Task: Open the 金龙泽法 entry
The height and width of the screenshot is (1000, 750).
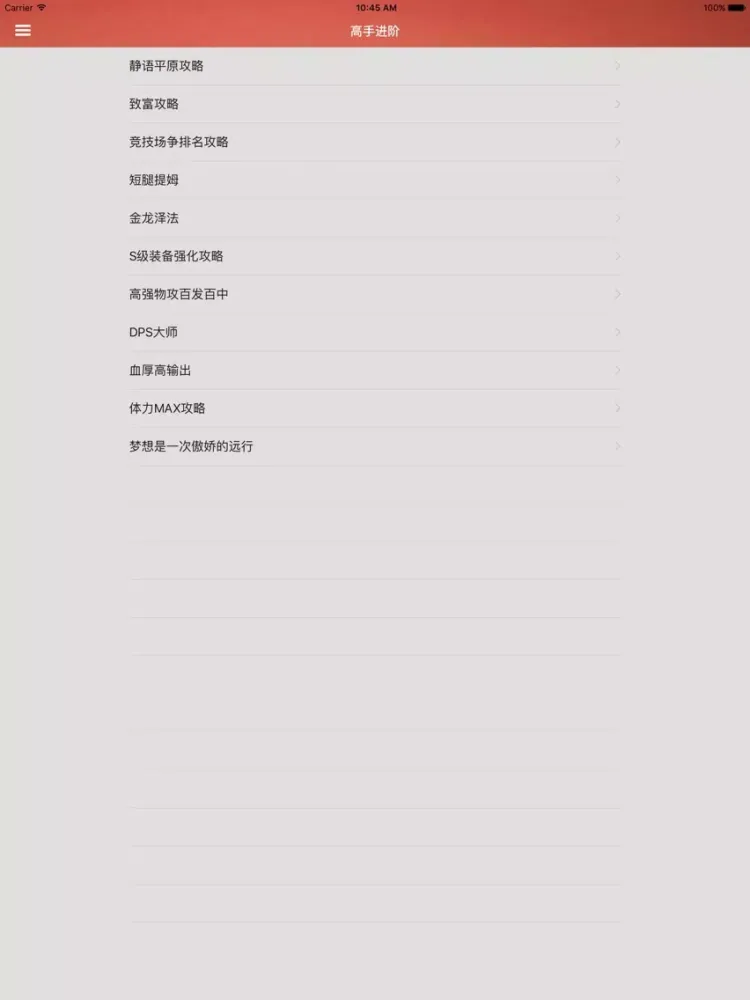Action: pyautogui.click(x=374, y=218)
